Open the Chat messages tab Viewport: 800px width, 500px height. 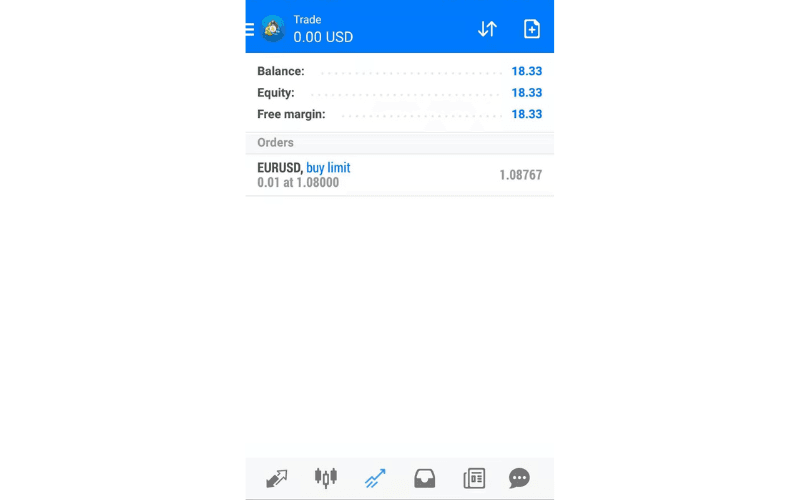[x=519, y=479]
